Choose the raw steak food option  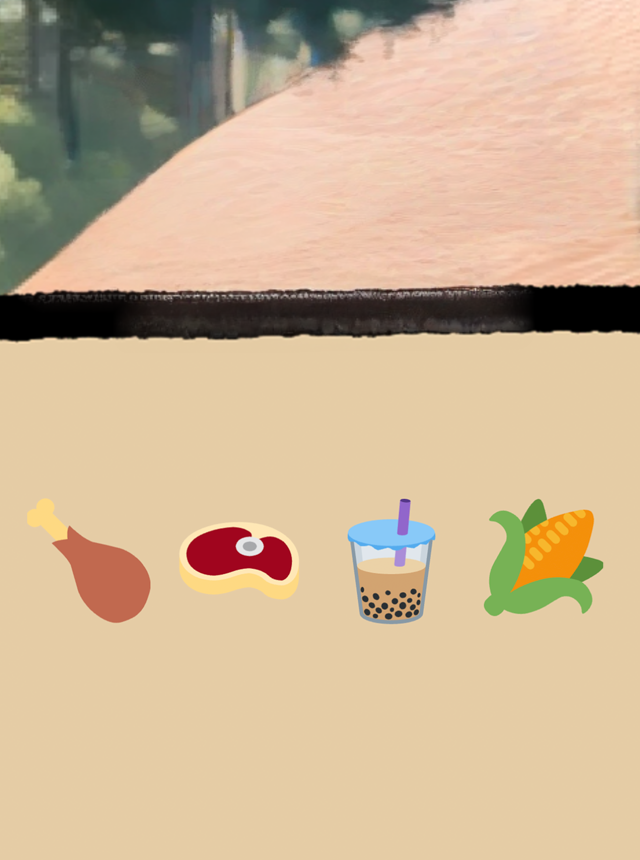click(x=240, y=559)
